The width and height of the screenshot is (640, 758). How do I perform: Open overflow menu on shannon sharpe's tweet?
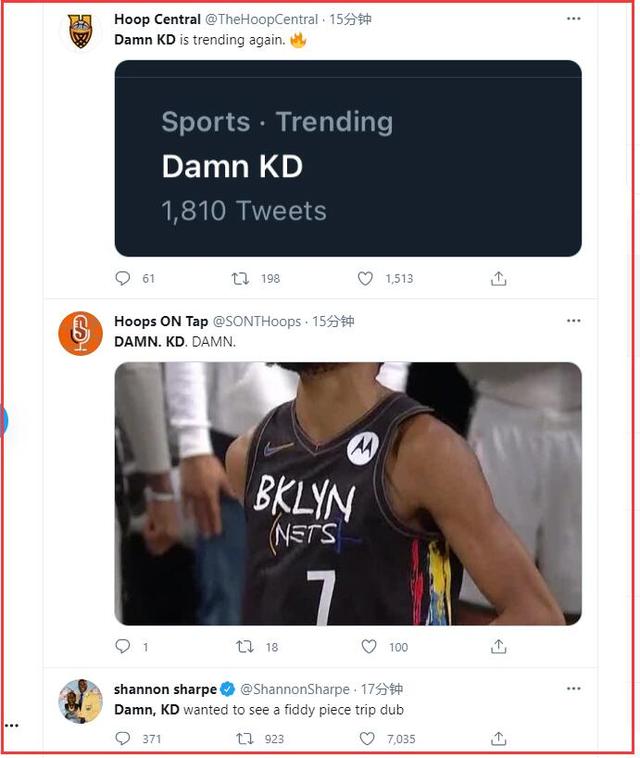(573, 689)
